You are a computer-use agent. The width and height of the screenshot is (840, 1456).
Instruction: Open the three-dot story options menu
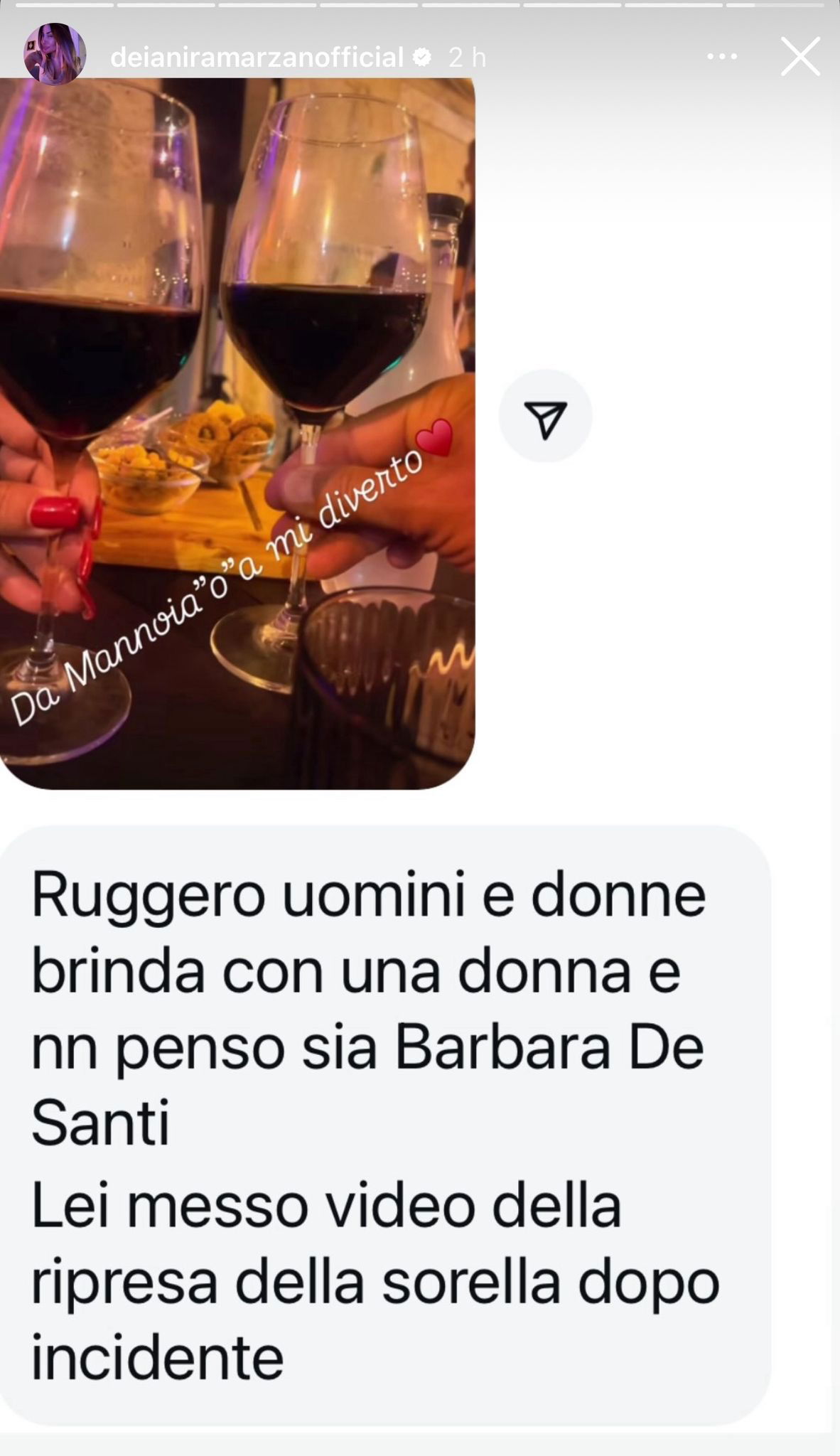(723, 56)
